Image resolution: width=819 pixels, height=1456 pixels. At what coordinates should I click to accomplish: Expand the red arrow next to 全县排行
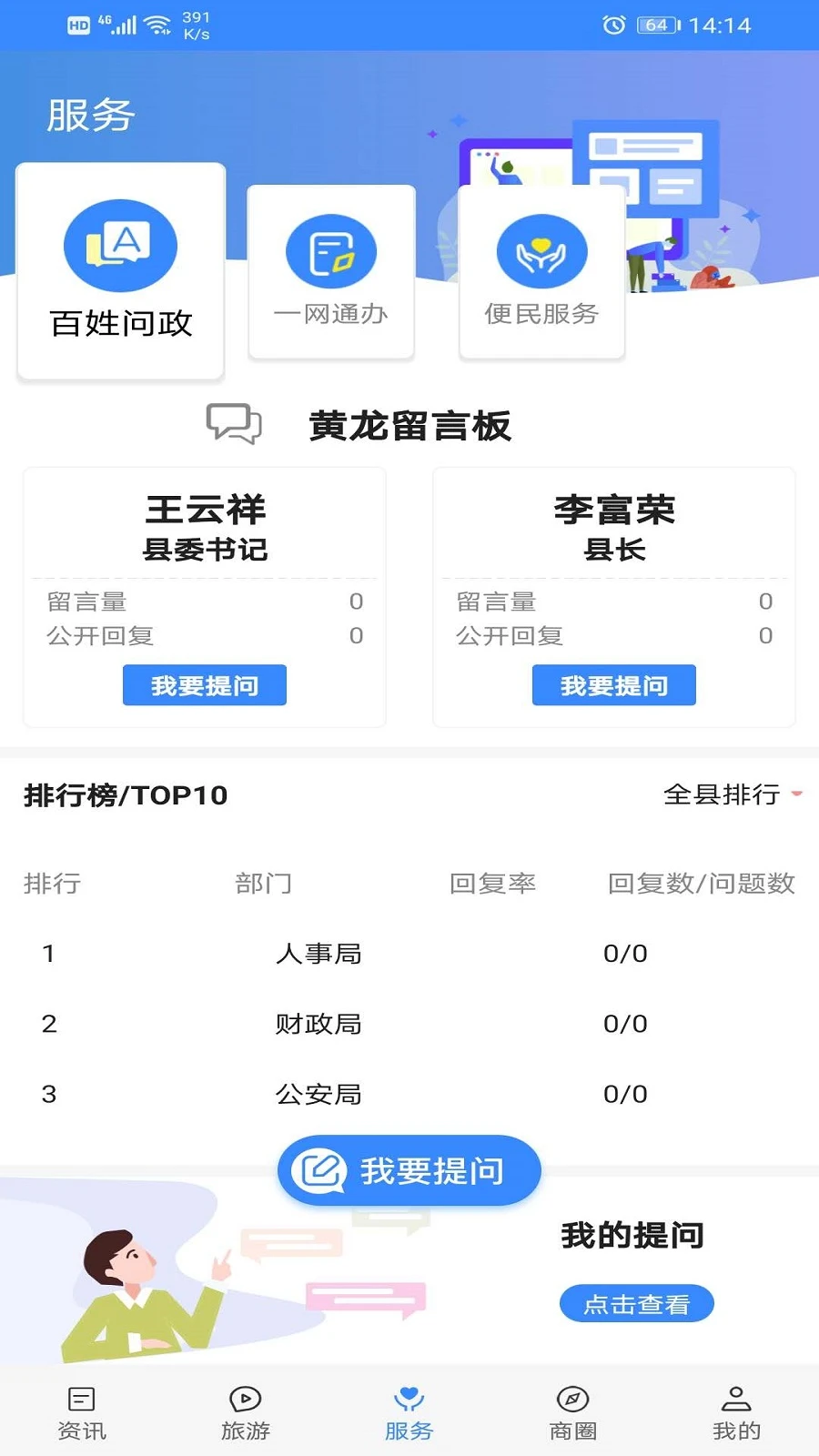click(x=798, y=794)
